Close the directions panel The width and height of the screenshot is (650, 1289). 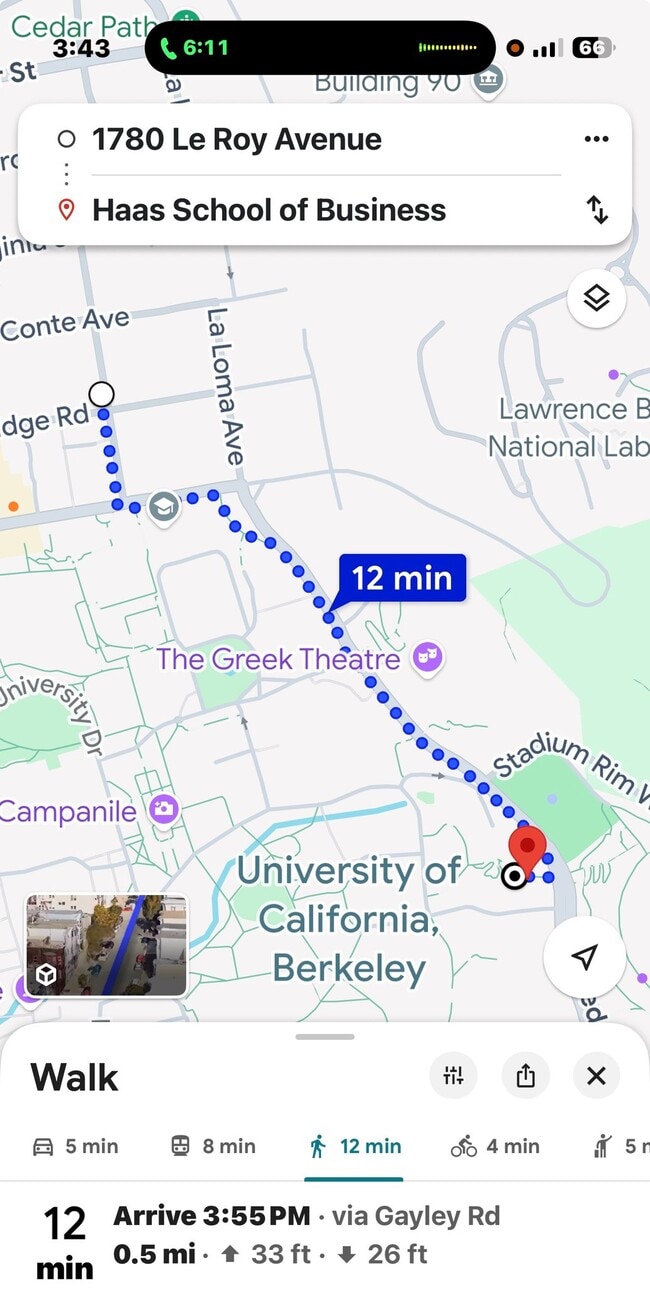(597, 1076)
